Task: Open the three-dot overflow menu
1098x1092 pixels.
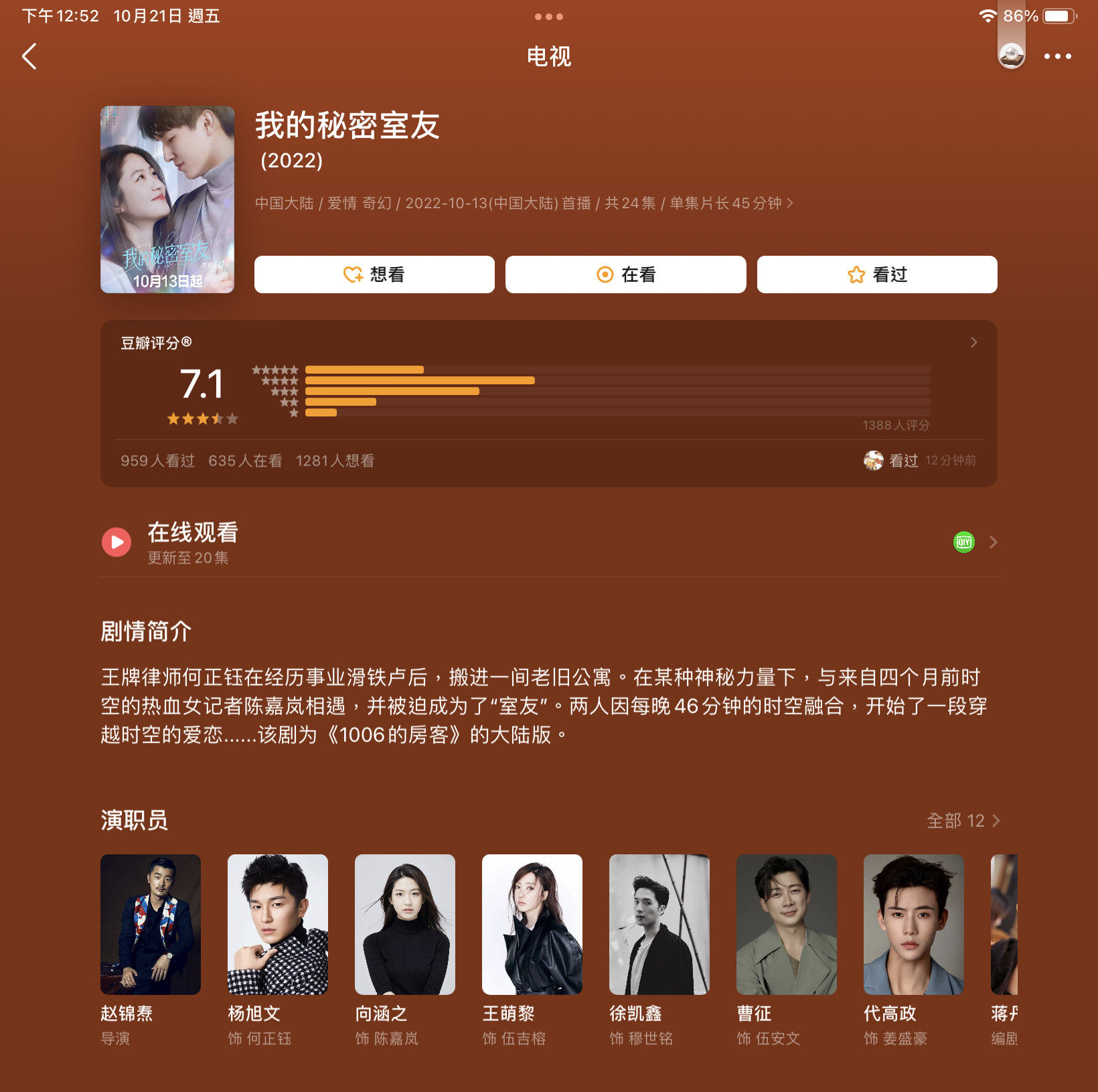Action: 1057,57
